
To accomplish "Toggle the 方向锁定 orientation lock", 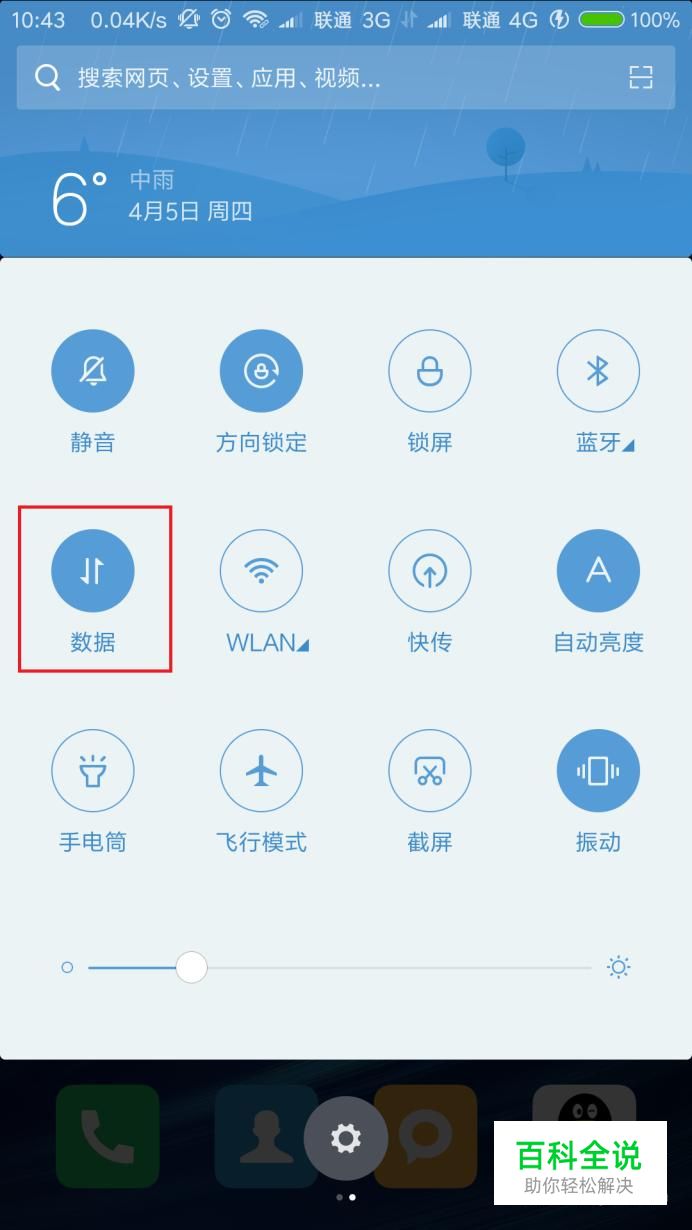I will (x=261, y=371).
